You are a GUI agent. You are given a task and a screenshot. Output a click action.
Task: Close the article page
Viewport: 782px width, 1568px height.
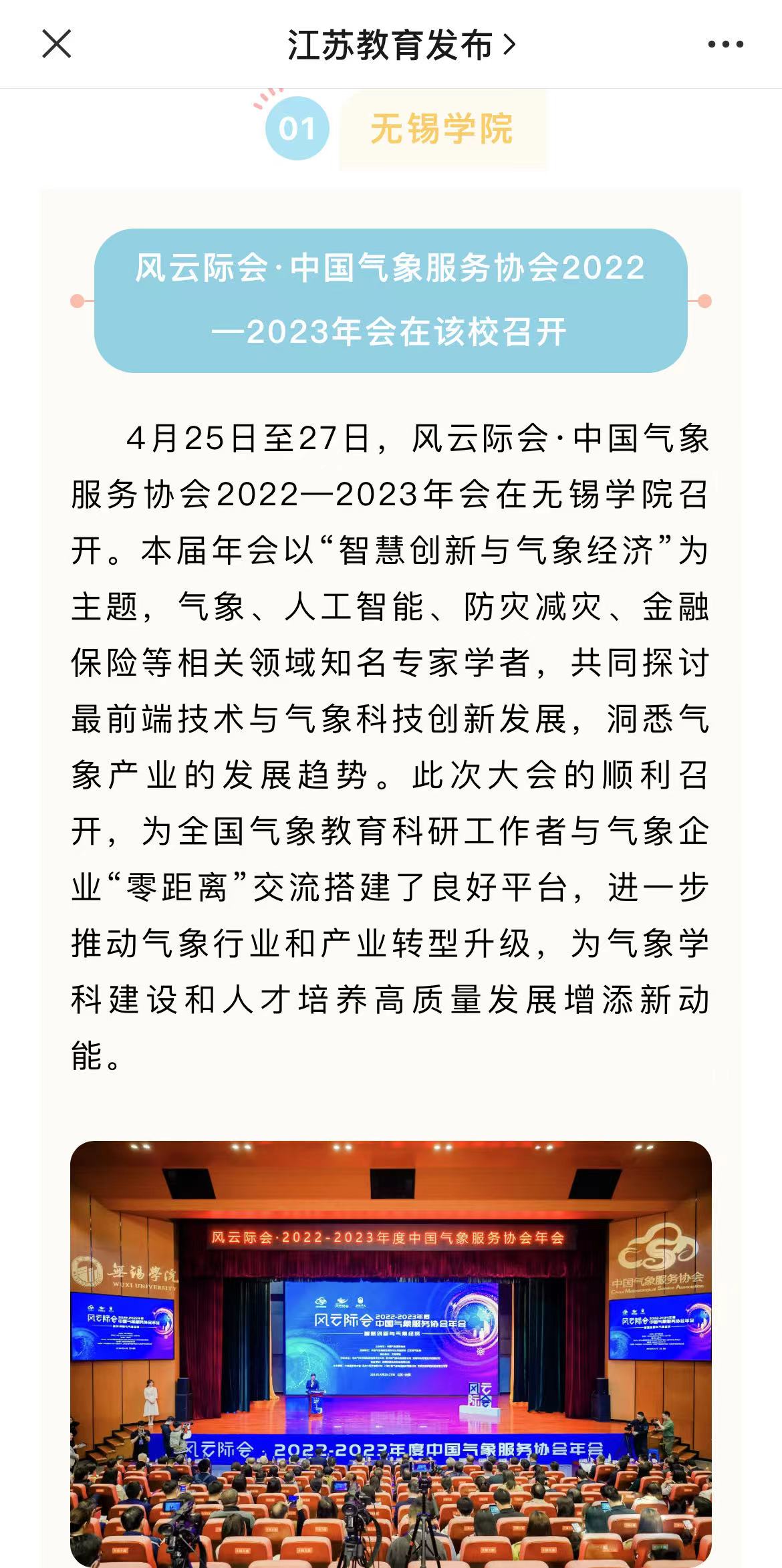click(56, 44)
